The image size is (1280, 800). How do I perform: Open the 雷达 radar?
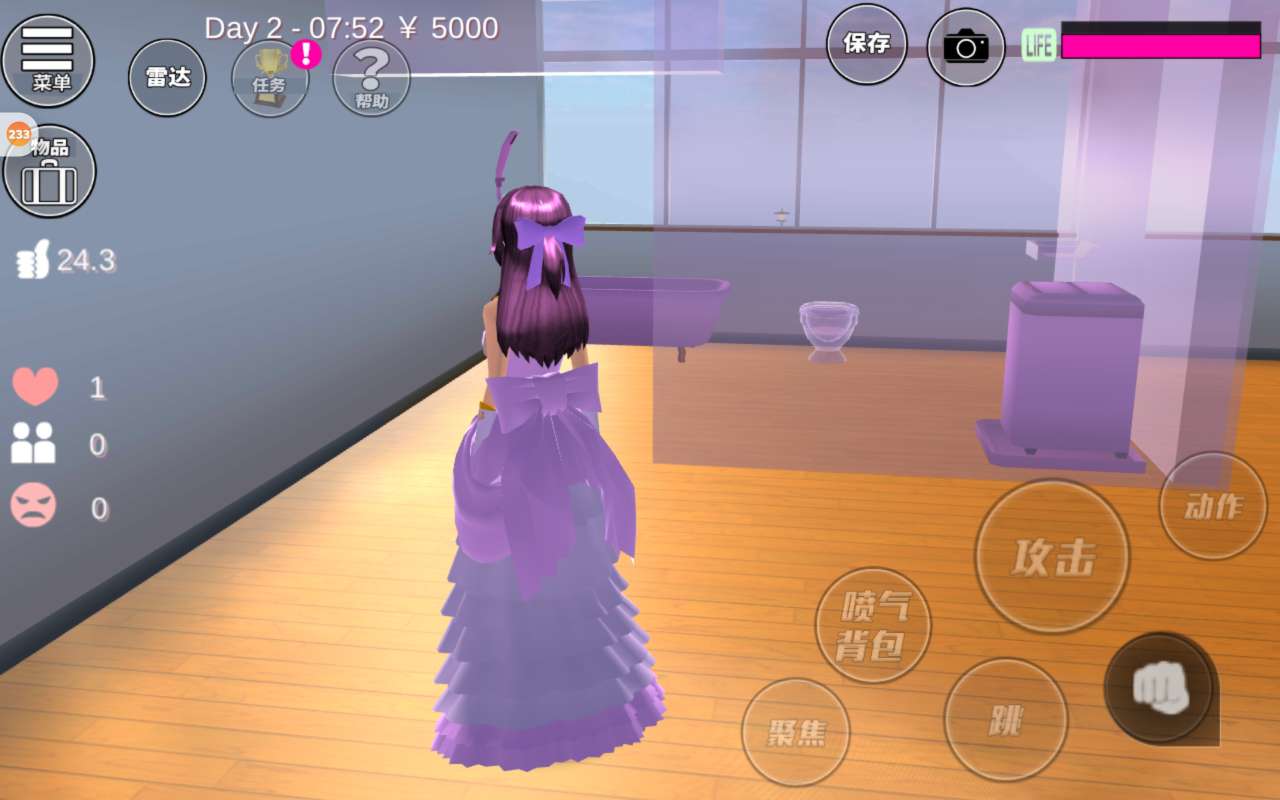167,77
